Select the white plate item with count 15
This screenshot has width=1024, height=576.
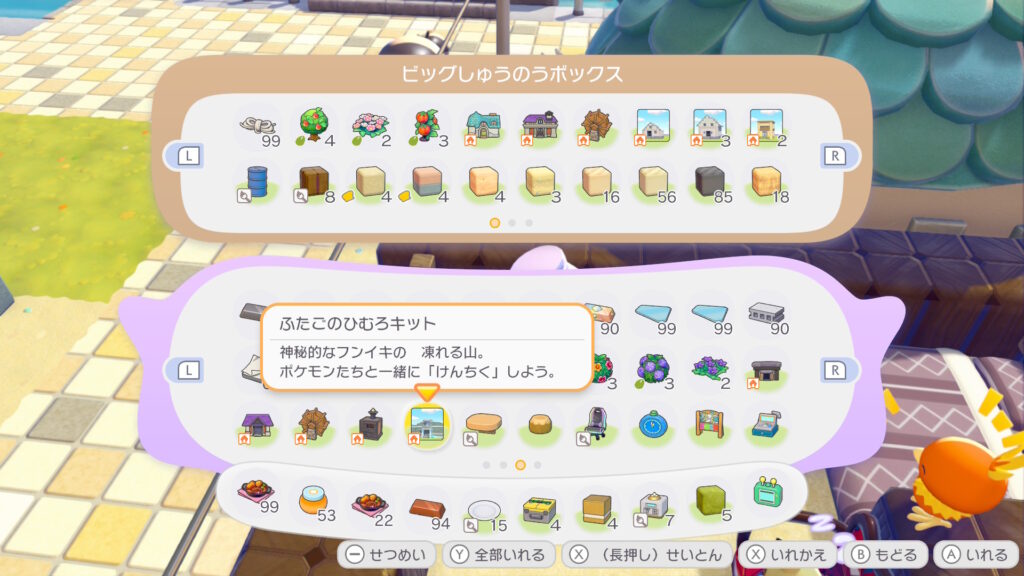[x=484, y=507]
